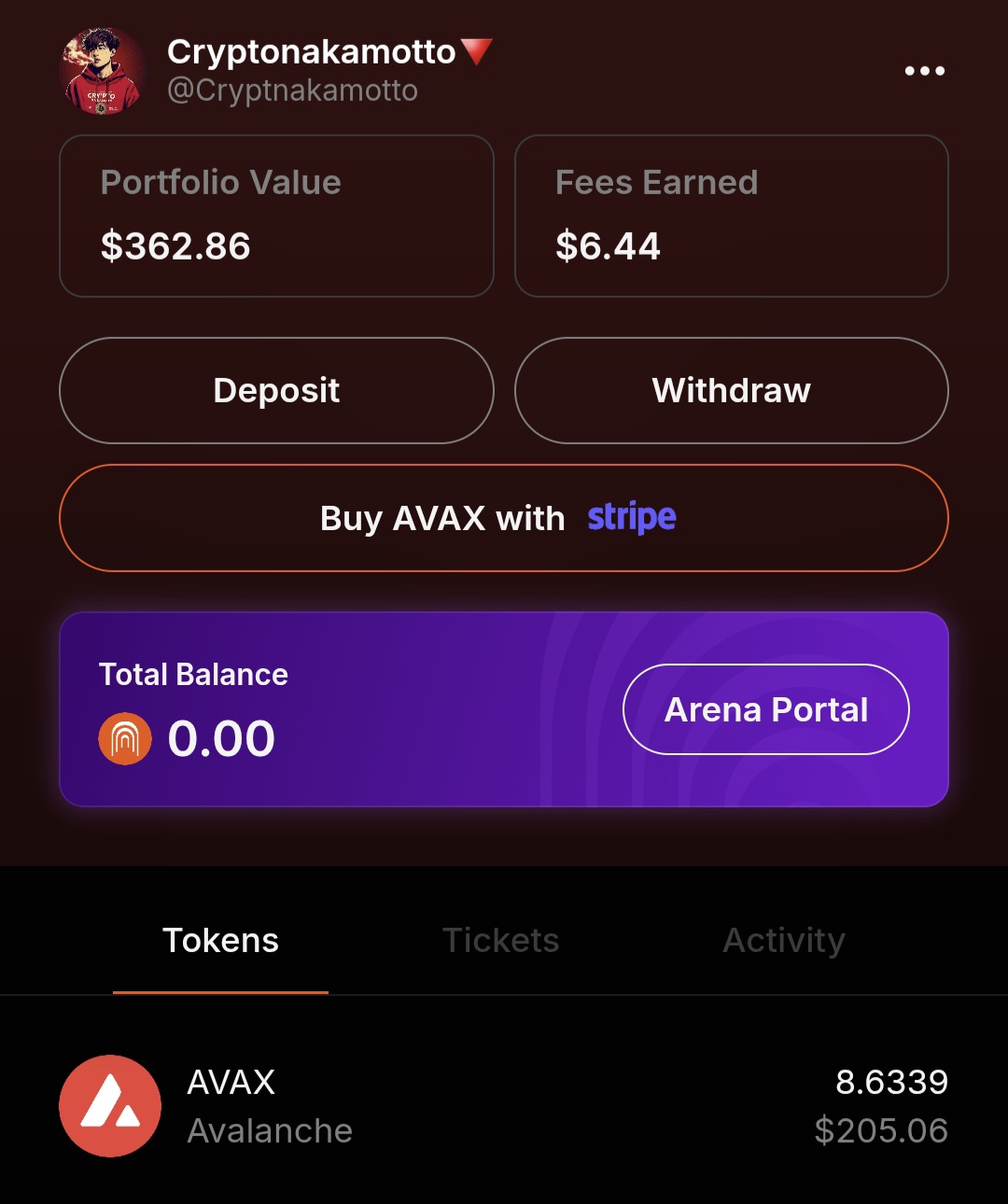Tap the Deposit button
1008x1204 pixels.
click(x=276, y=390)
